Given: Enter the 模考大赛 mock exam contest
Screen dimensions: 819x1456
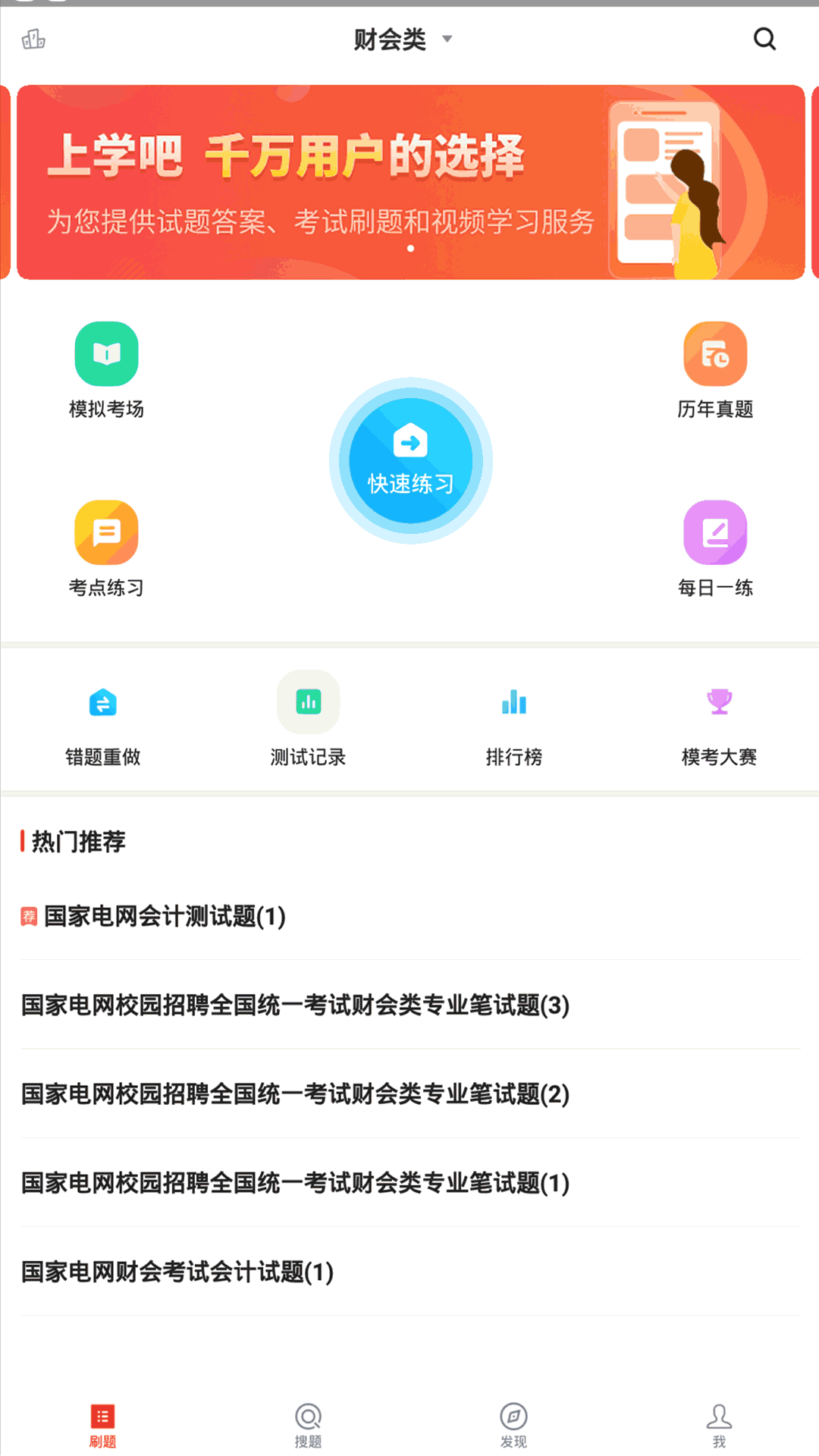Looking at the screenshot, I should click(x=719, y=720).
